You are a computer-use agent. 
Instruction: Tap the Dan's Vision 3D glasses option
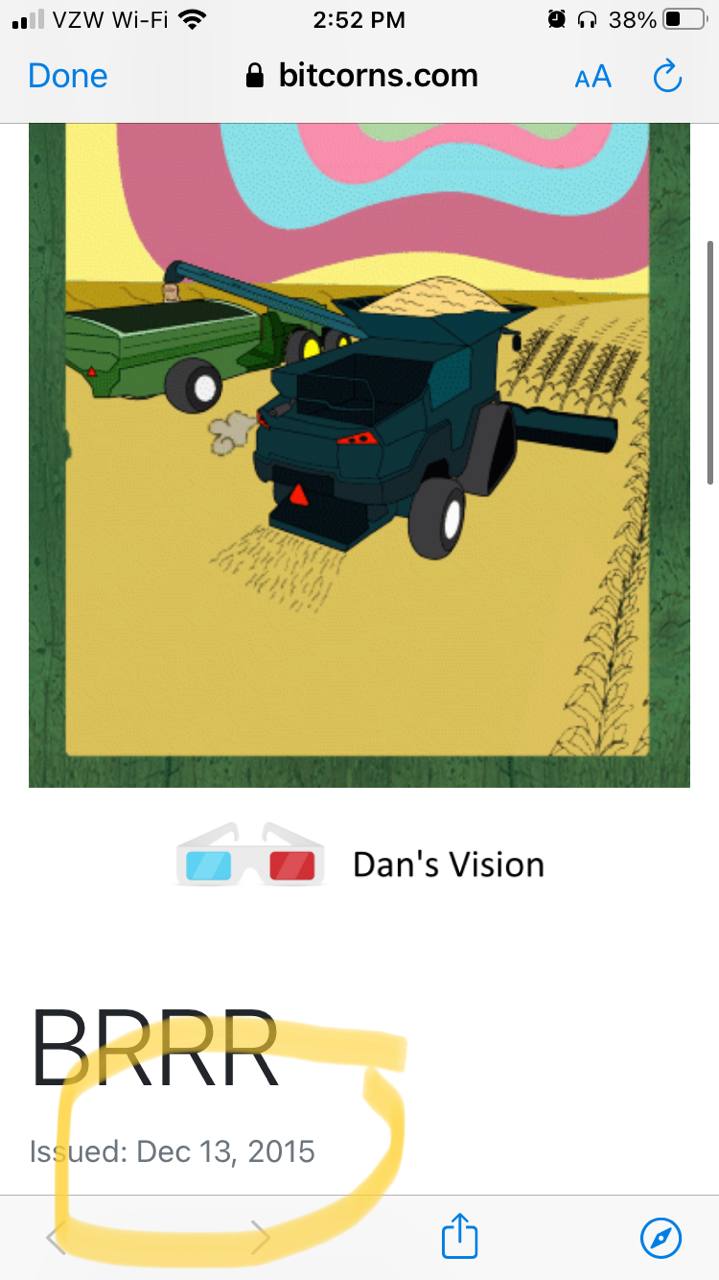click(x=360, y=864)
